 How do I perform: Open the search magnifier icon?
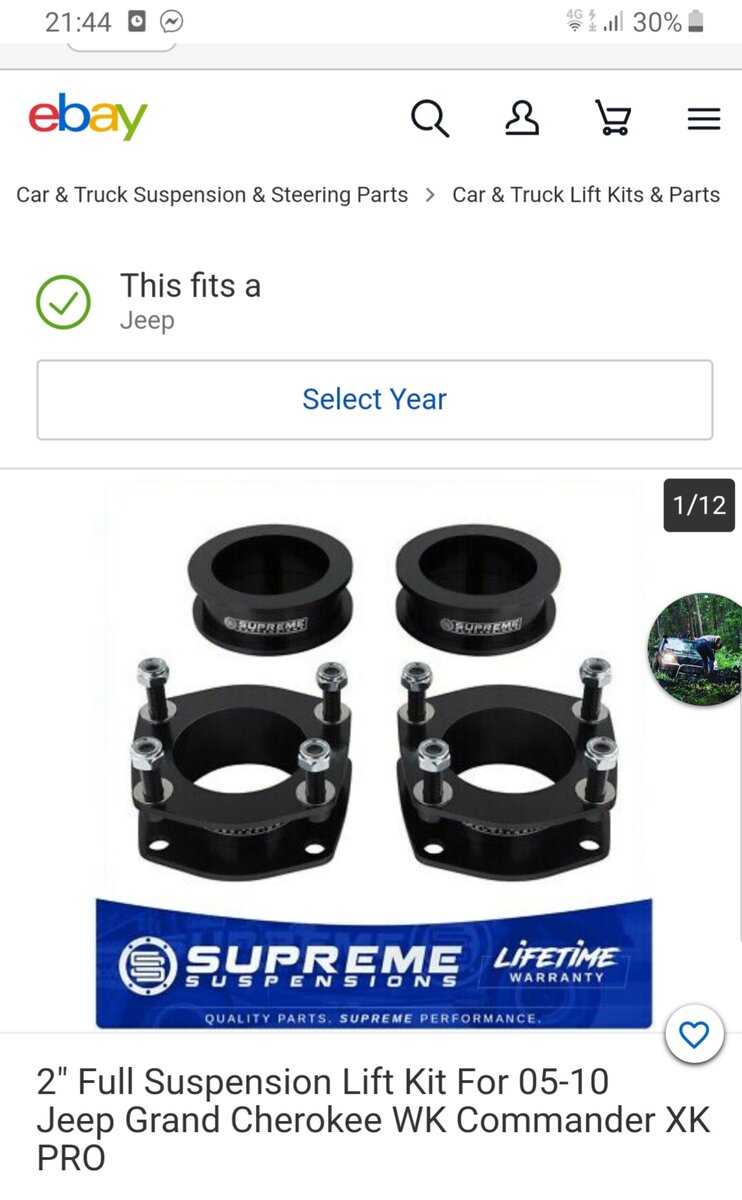pos(430,119)
